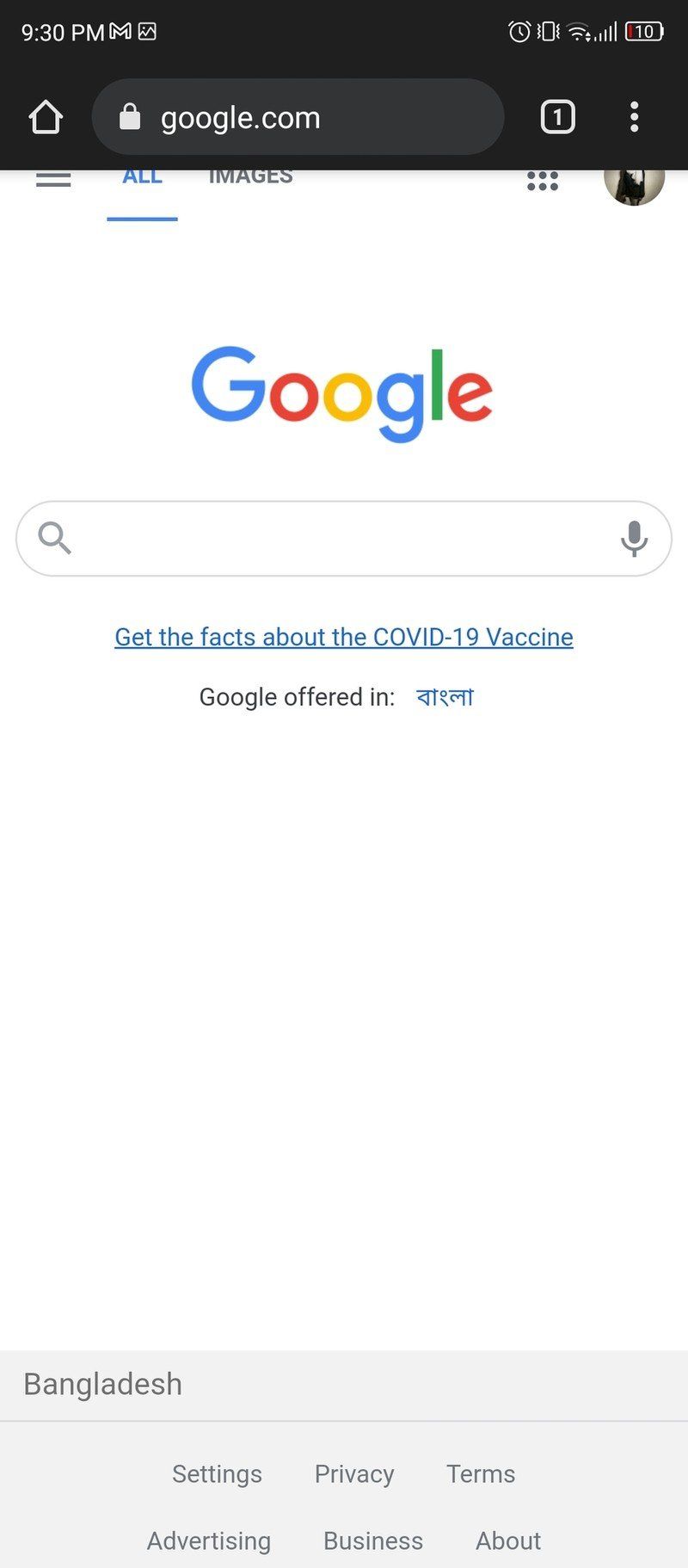Open the Terms footer link
The height and width of the screenshot is (1568, 688).
[x=481, y=1474]
